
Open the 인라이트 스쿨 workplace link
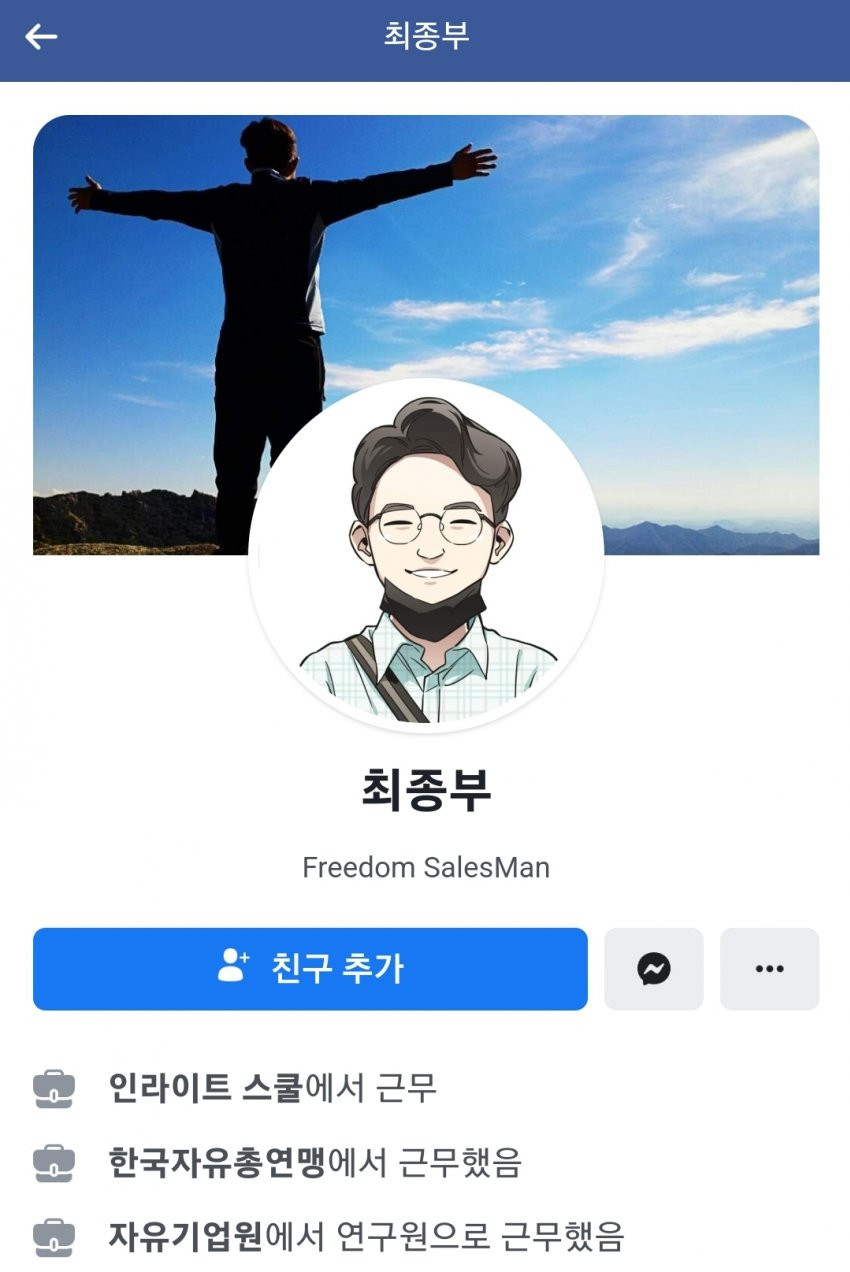pyautogui.click(x=205, y=1088)
